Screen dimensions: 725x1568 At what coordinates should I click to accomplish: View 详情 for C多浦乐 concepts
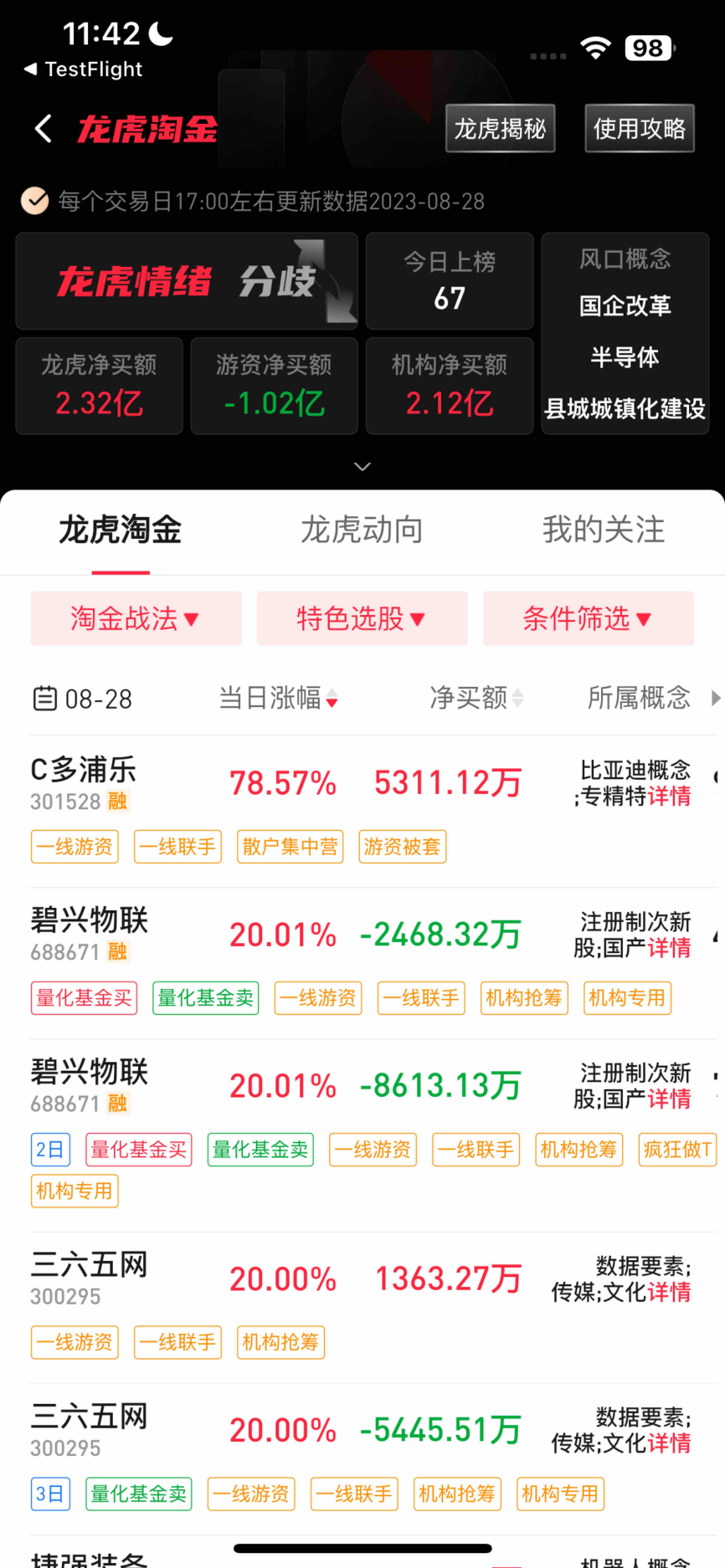click(x=669, y=797)
